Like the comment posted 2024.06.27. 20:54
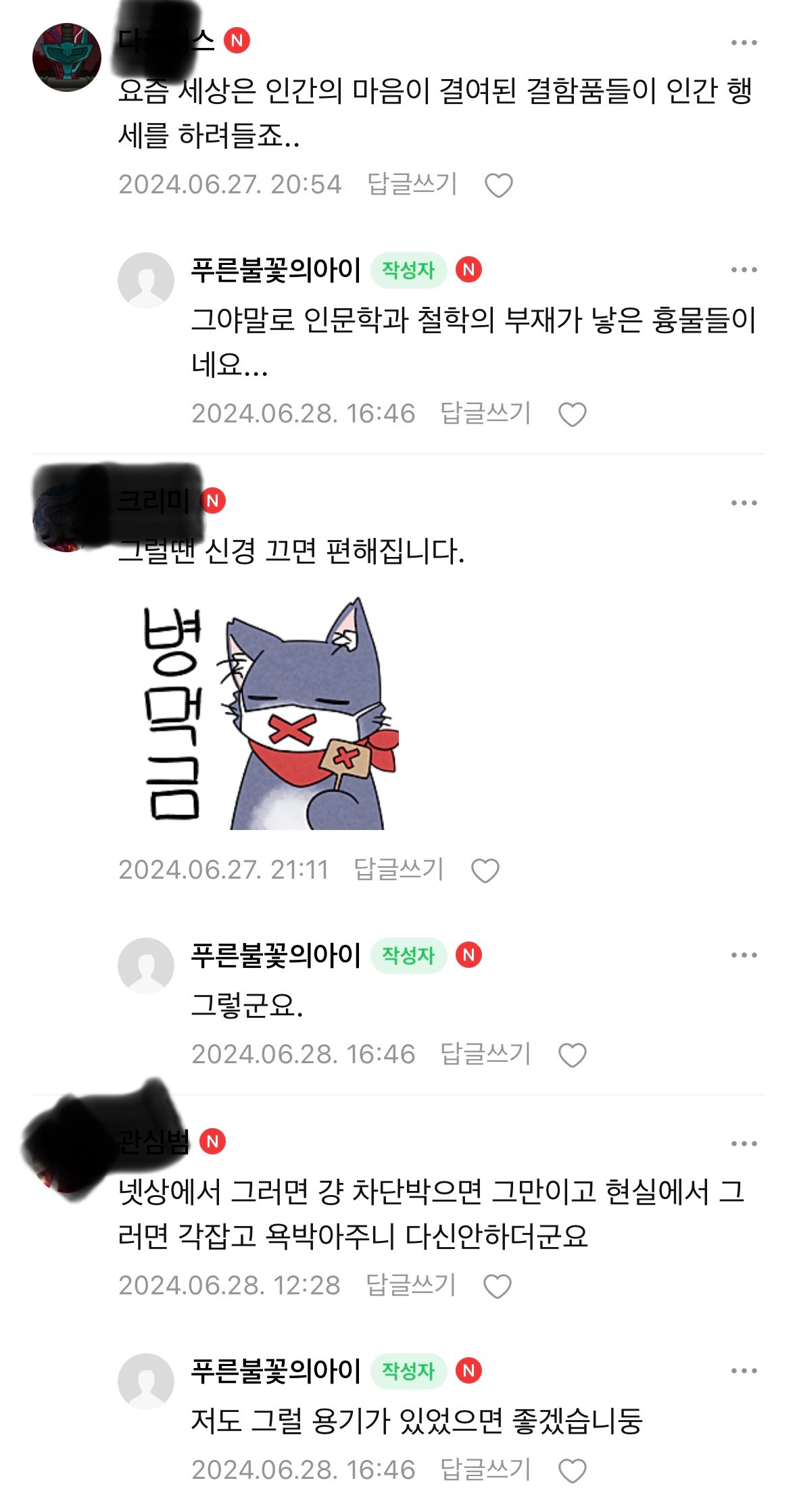 (x=499, y=185)
